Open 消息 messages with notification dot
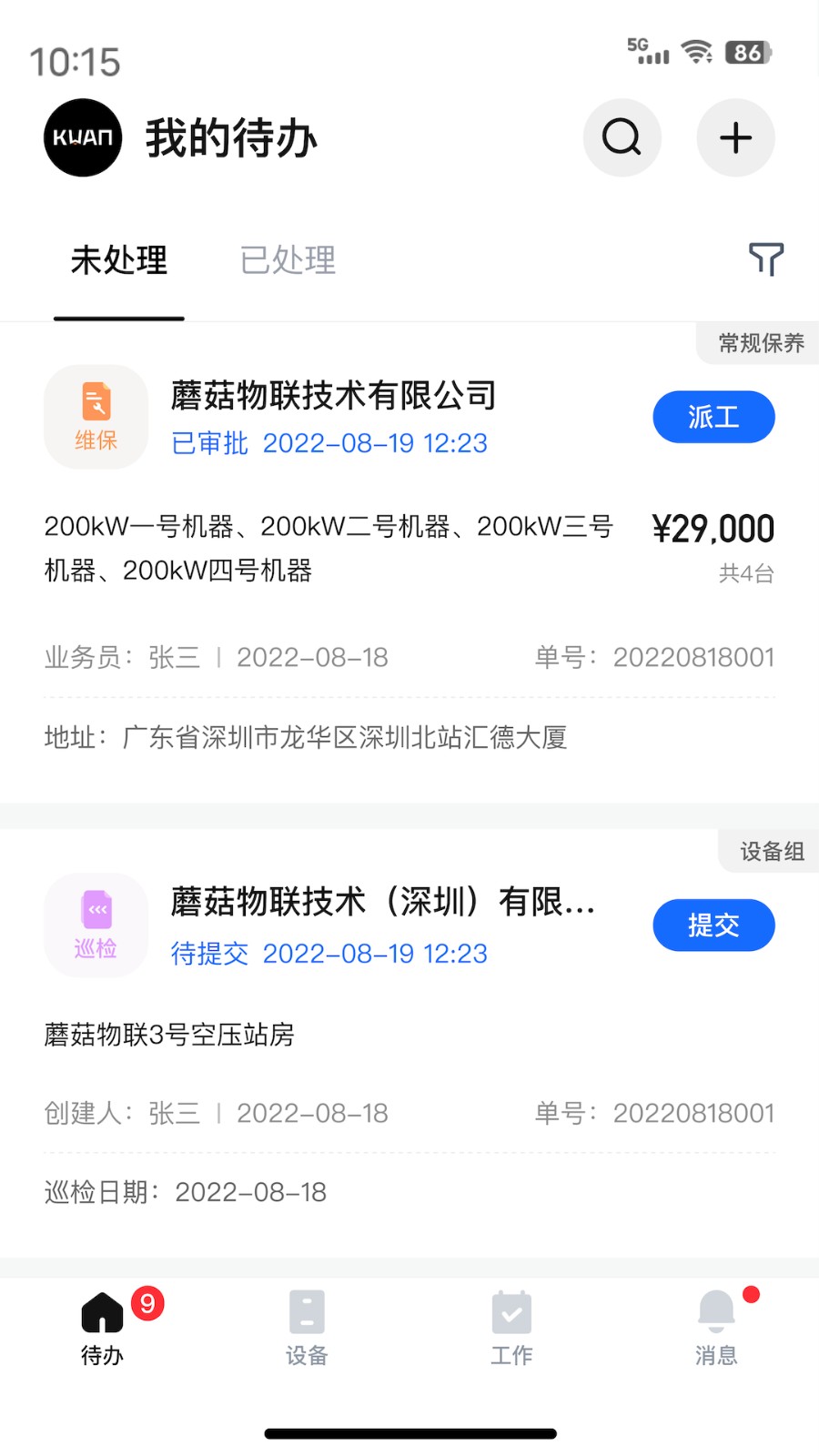Image resolution: width=819 pixels, height=1456 pixels. (716, 1329)
